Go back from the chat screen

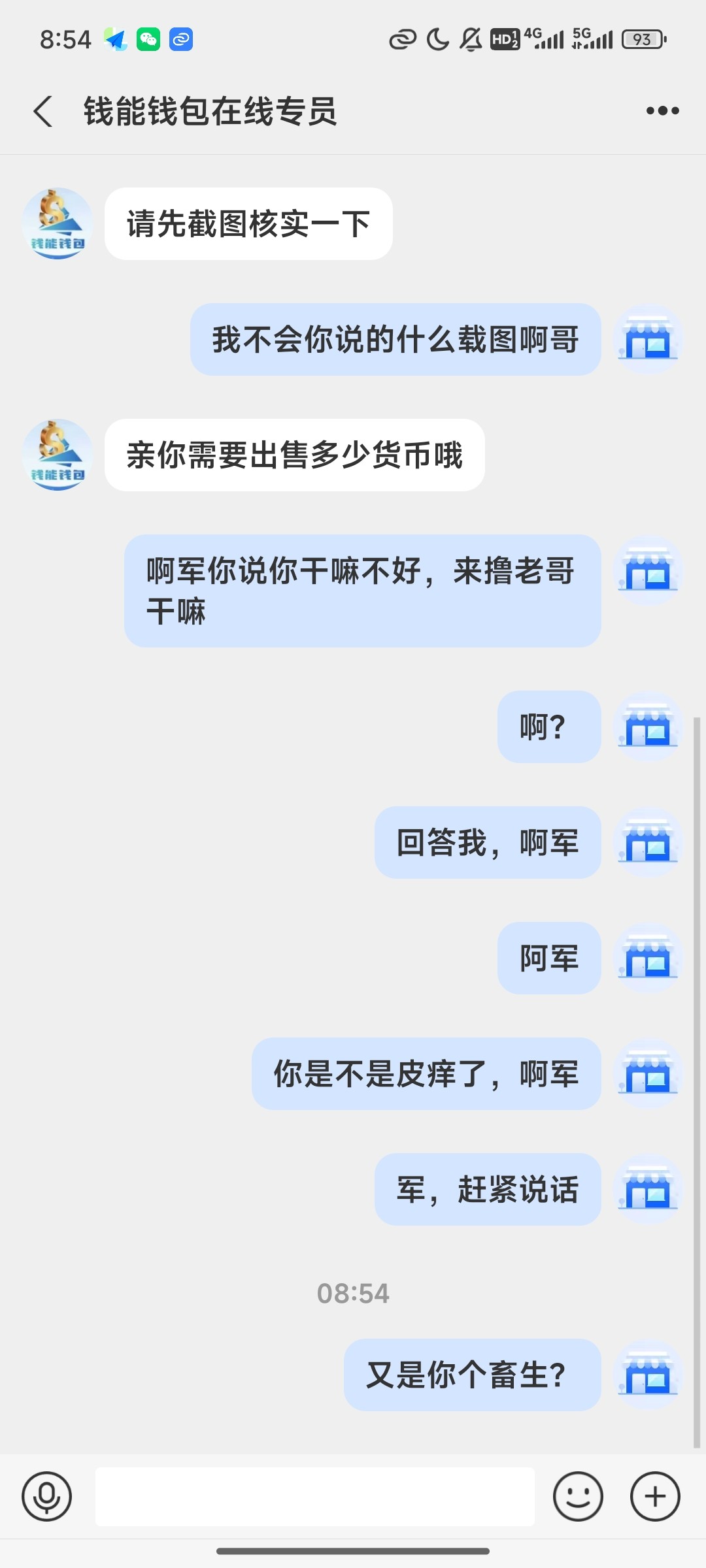43,111
